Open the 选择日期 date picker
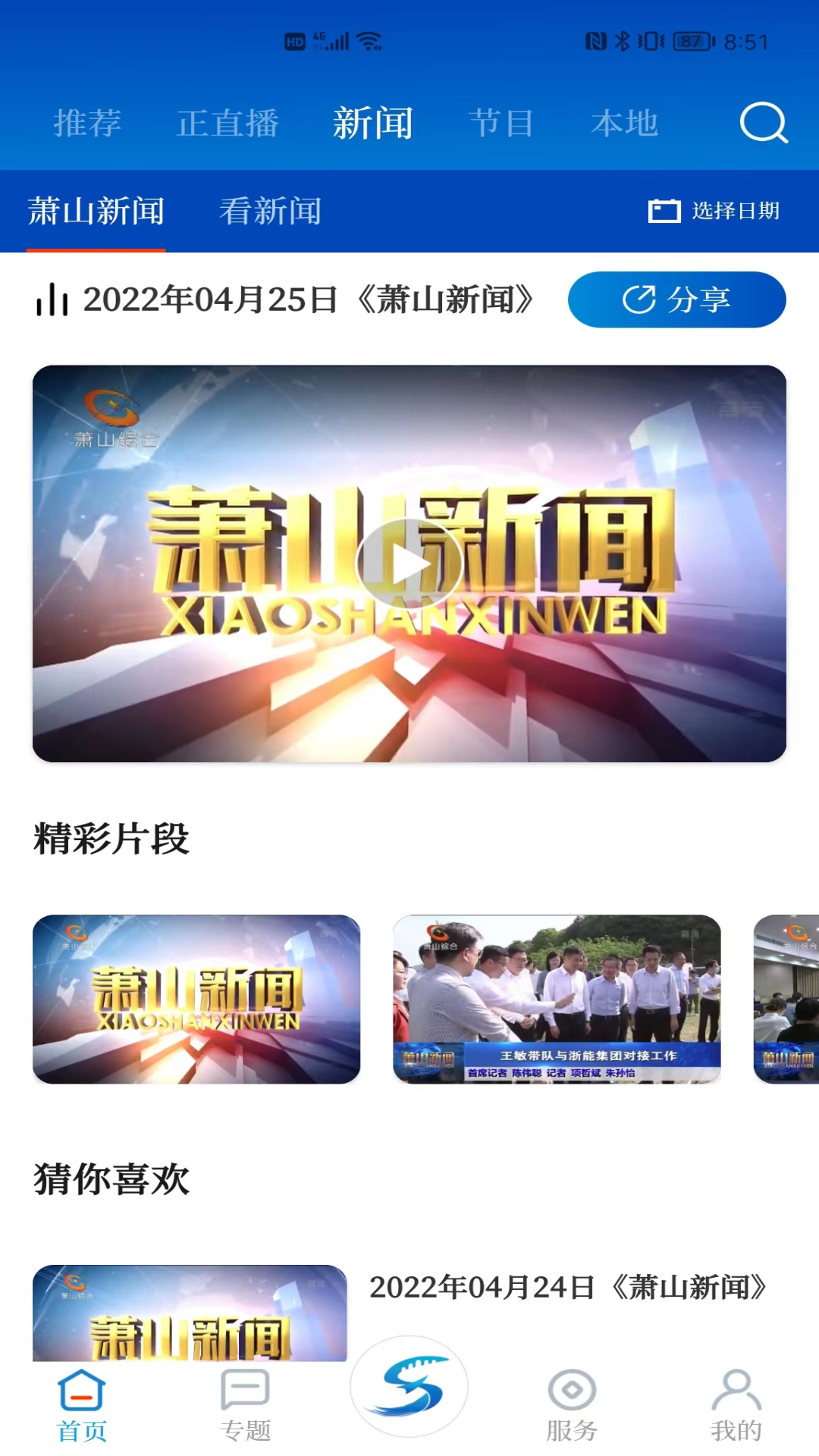The image size is (819, 1456). [714, 211]
